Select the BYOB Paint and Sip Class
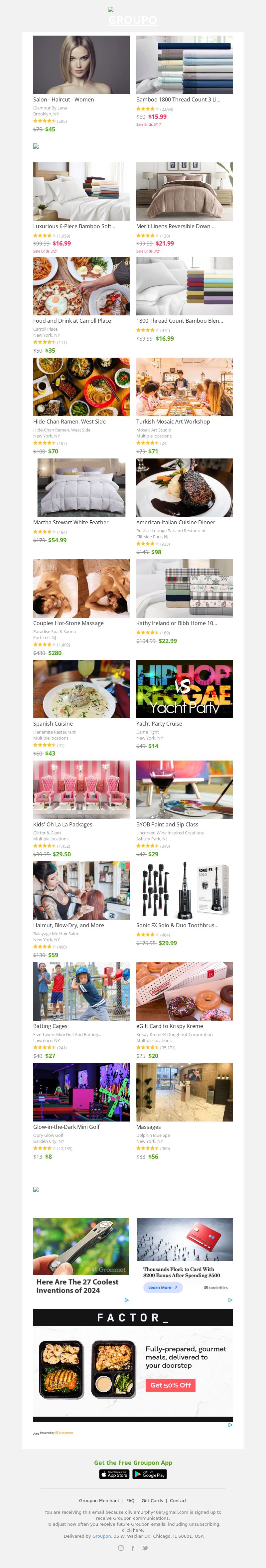 (x=184, y=790)
